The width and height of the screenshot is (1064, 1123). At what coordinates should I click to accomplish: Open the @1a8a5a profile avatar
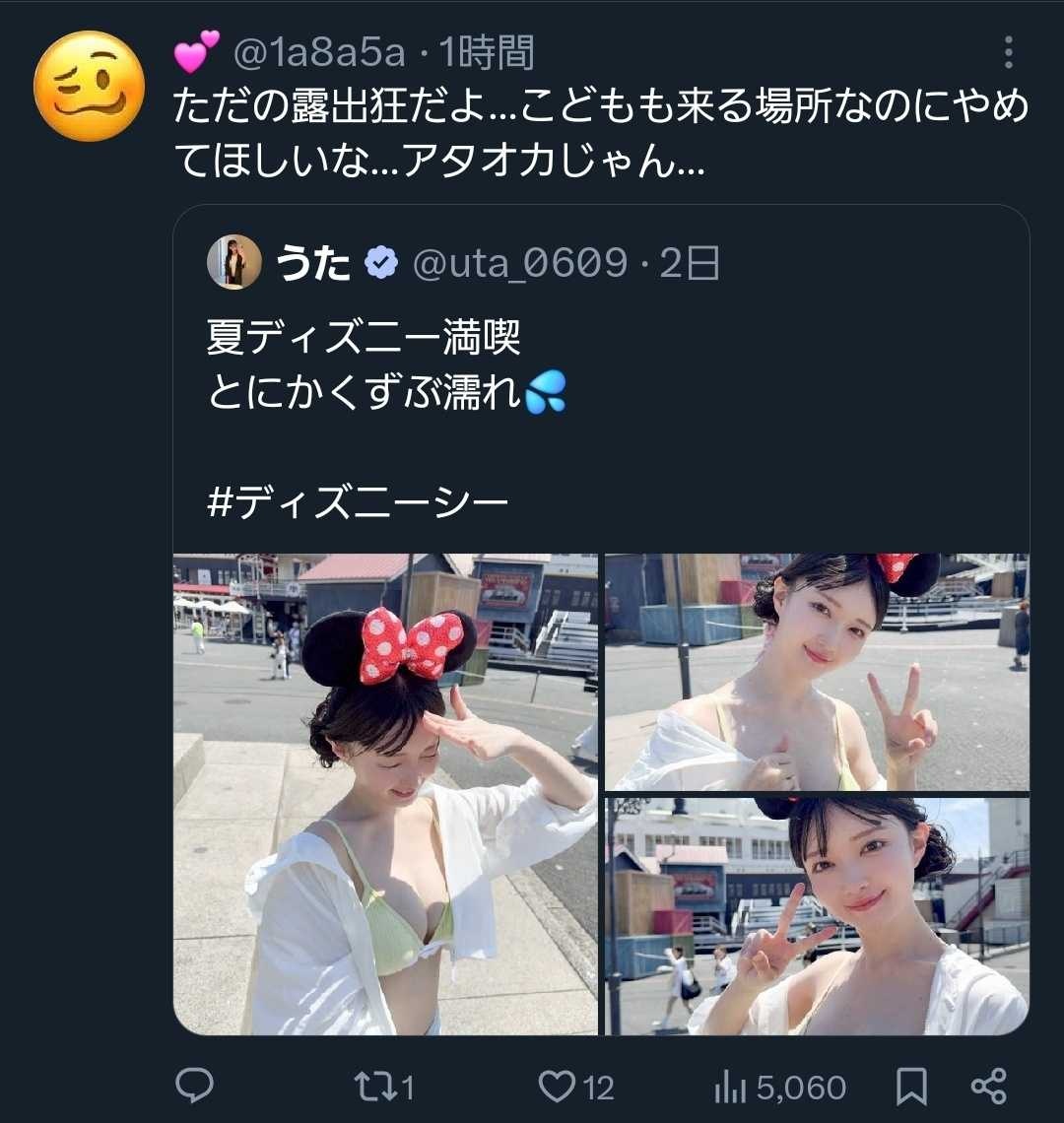pyautogui.click(x=89, y=86)
